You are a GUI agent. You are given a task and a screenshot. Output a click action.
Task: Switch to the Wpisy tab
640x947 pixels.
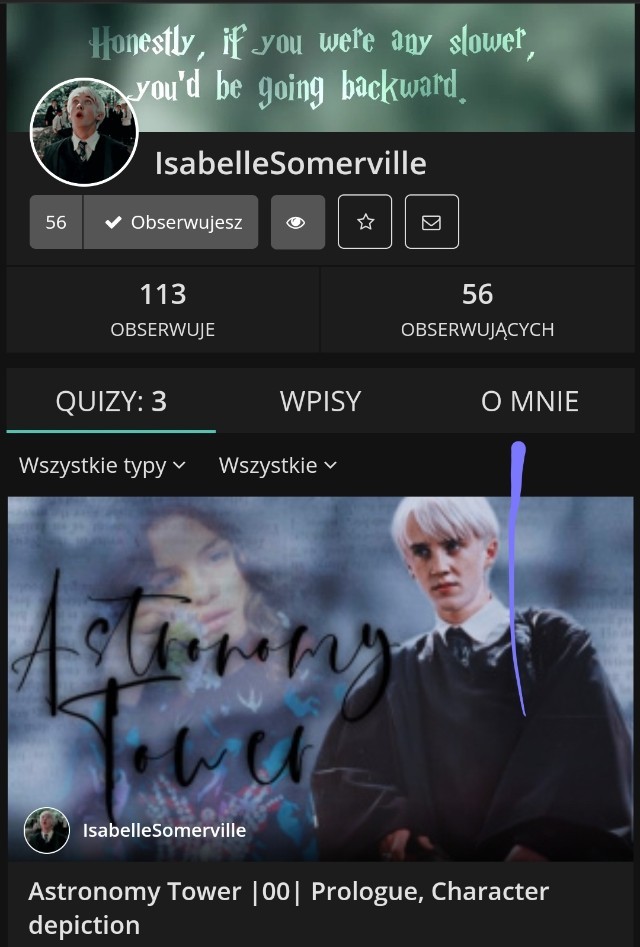[x=320, y=402]
